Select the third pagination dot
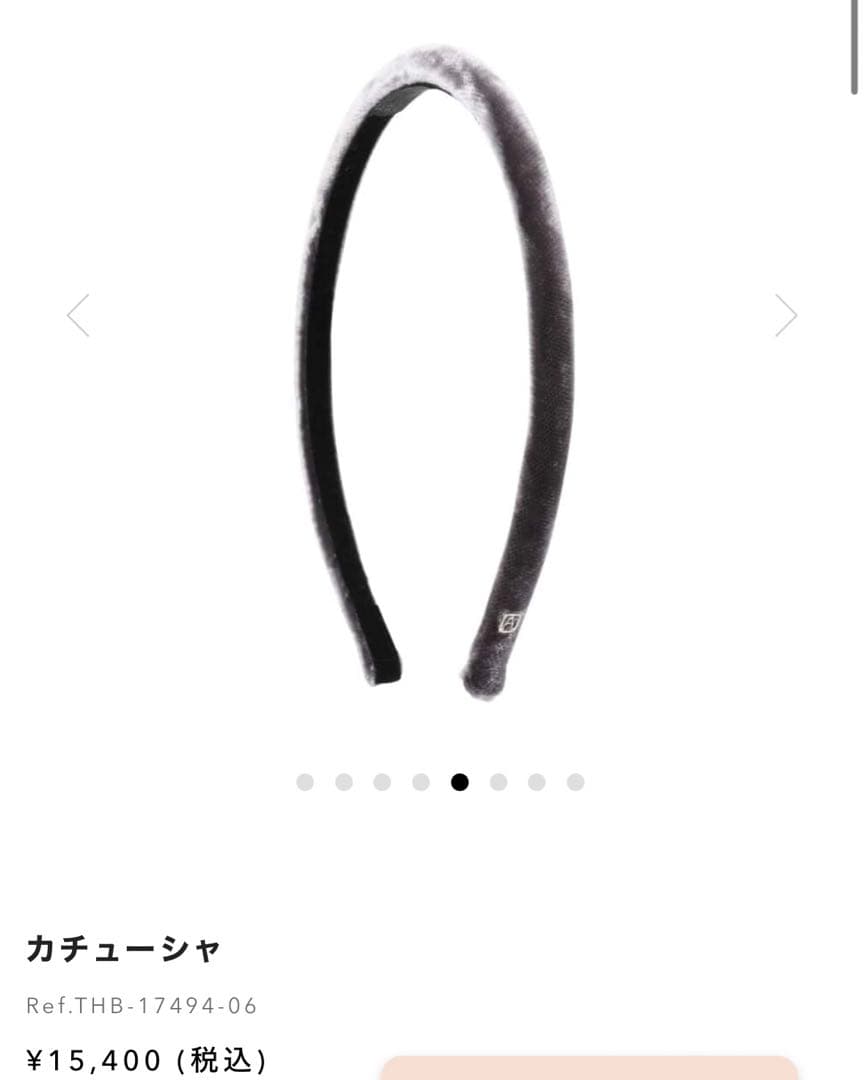The width and height of the screenshot is (865, 1080). pos(384,782)
